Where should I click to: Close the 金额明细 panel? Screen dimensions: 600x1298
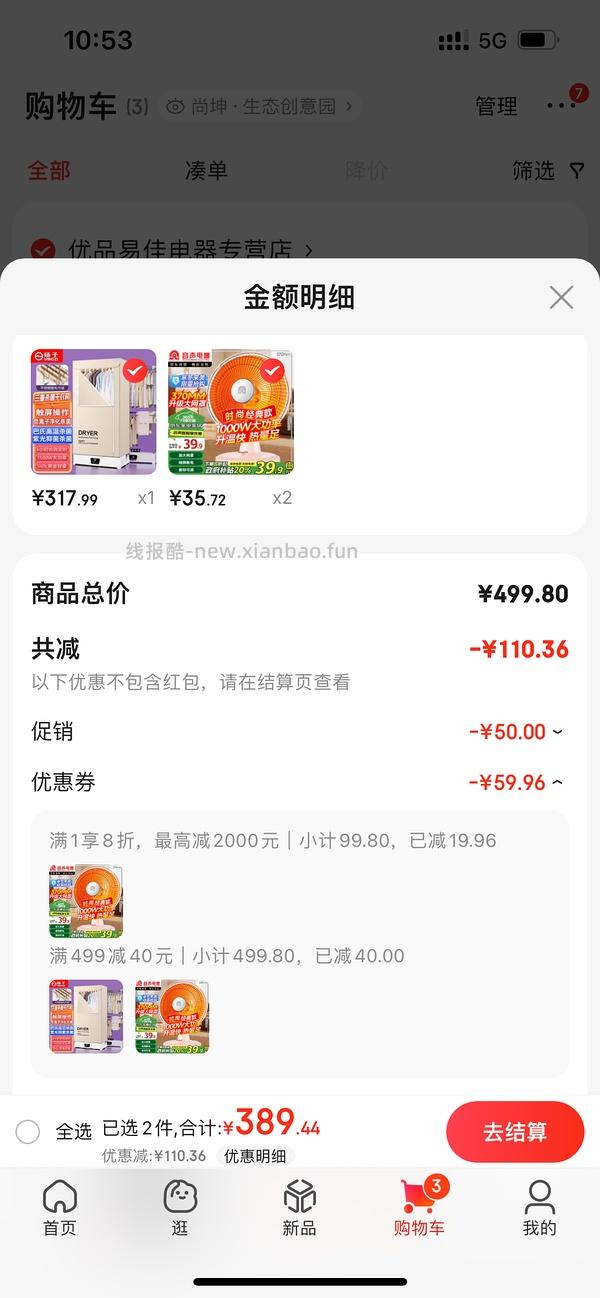coord(561,297)
